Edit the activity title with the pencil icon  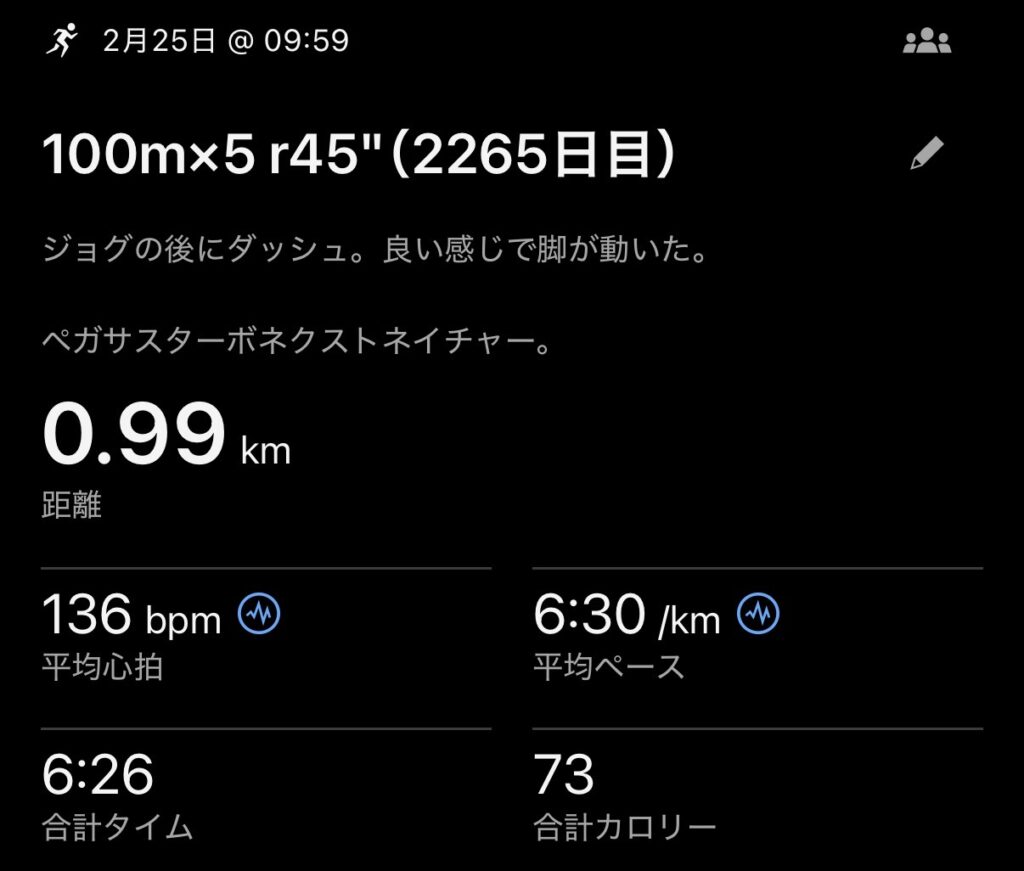point(927,154)
